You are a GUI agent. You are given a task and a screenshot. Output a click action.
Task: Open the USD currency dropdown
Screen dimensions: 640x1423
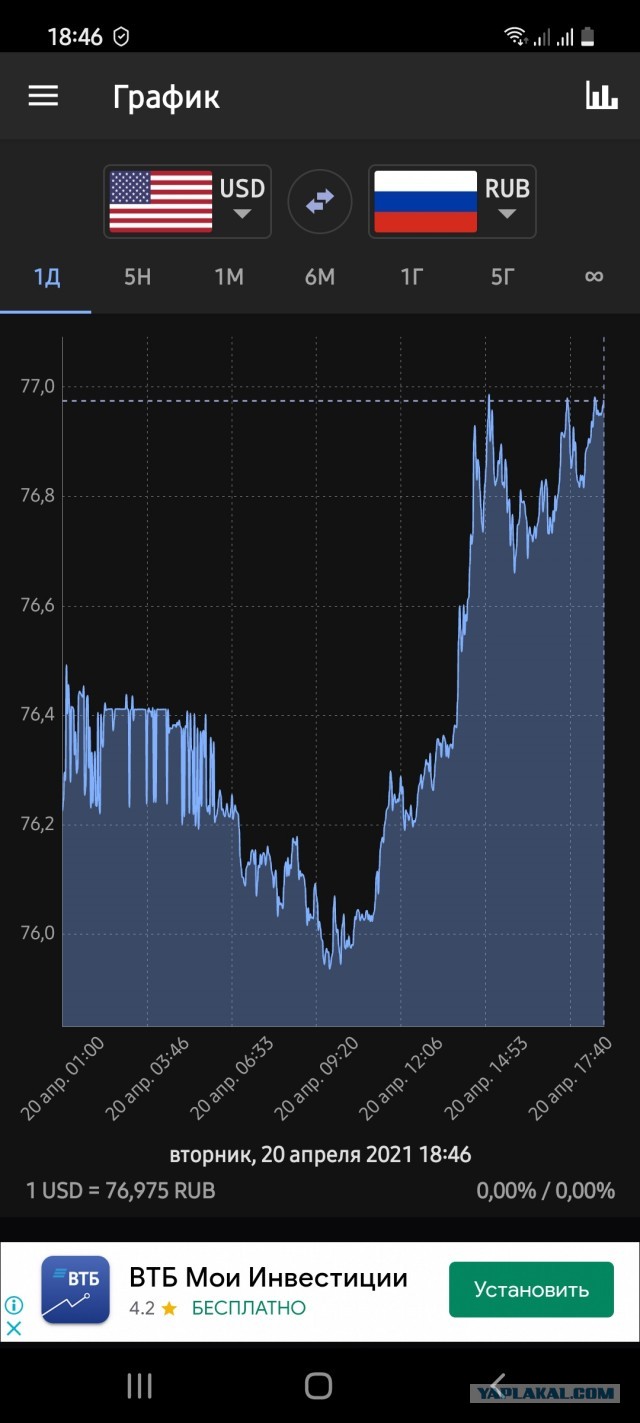(187, 201)
